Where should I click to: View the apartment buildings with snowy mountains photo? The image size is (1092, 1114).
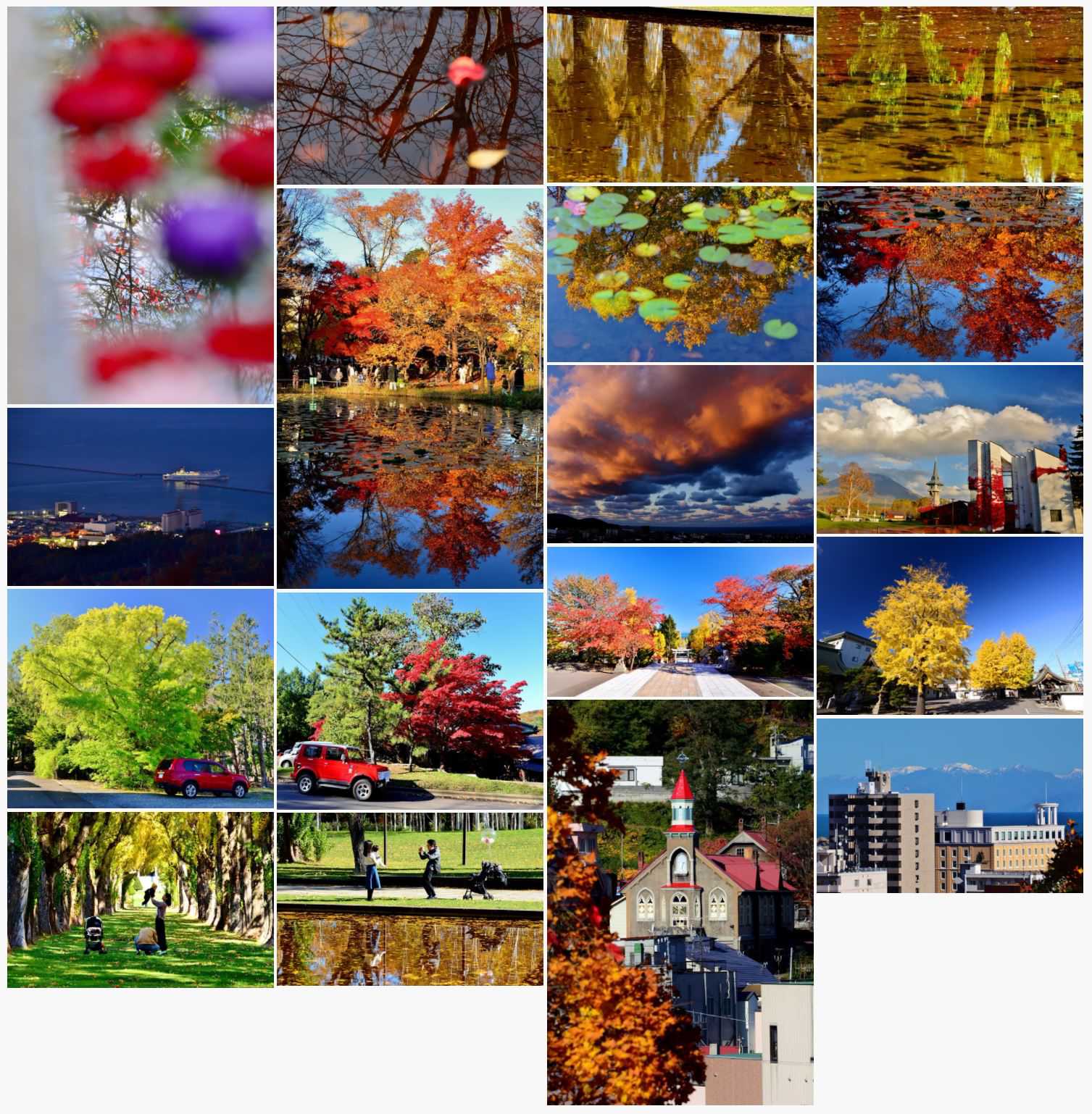tap(949, 805)
